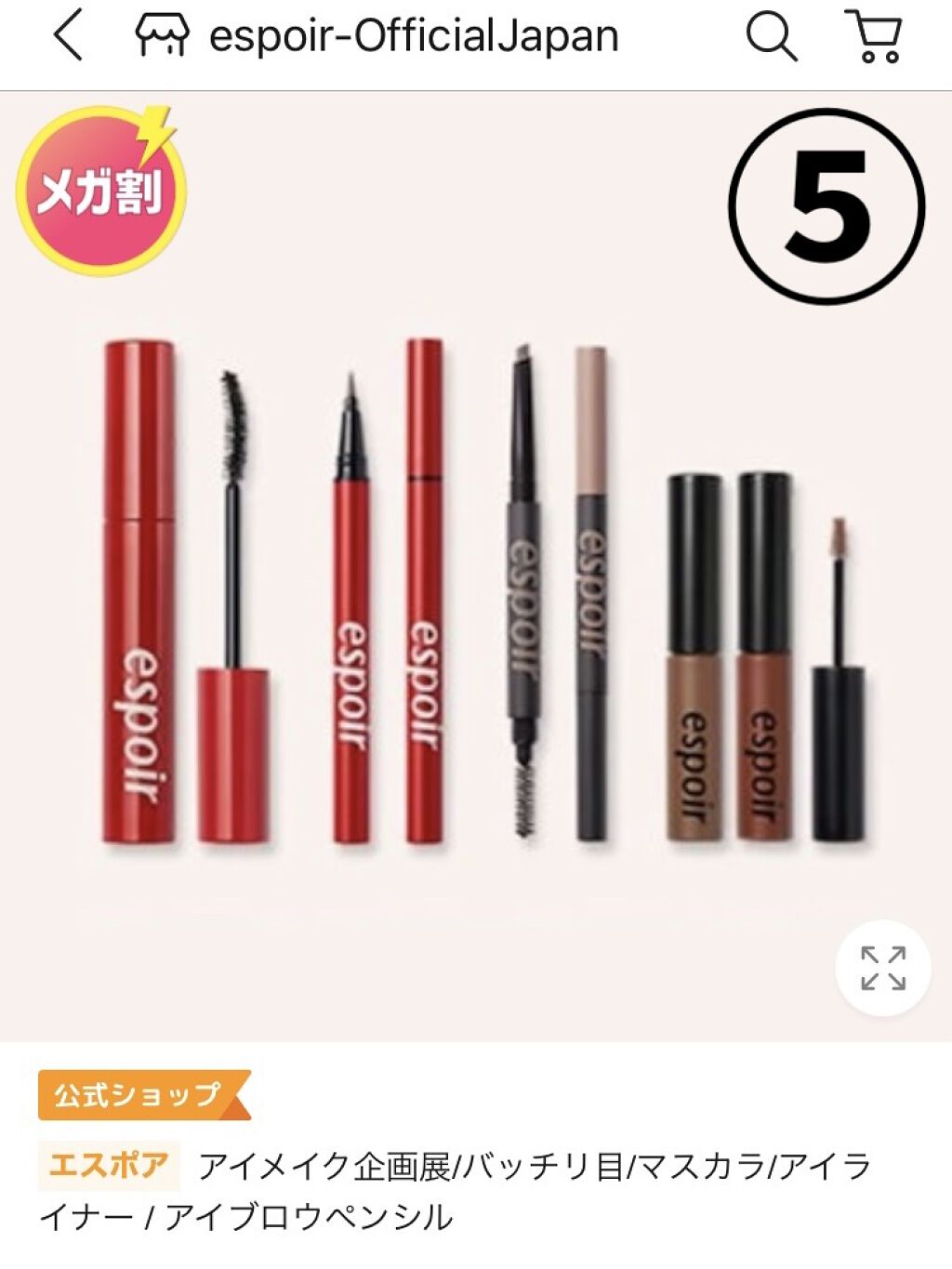Open the shopping cart
Image resolution: width=952 pixels, height=1269 pixels.
pyautogui.click(x=873, y=37)
